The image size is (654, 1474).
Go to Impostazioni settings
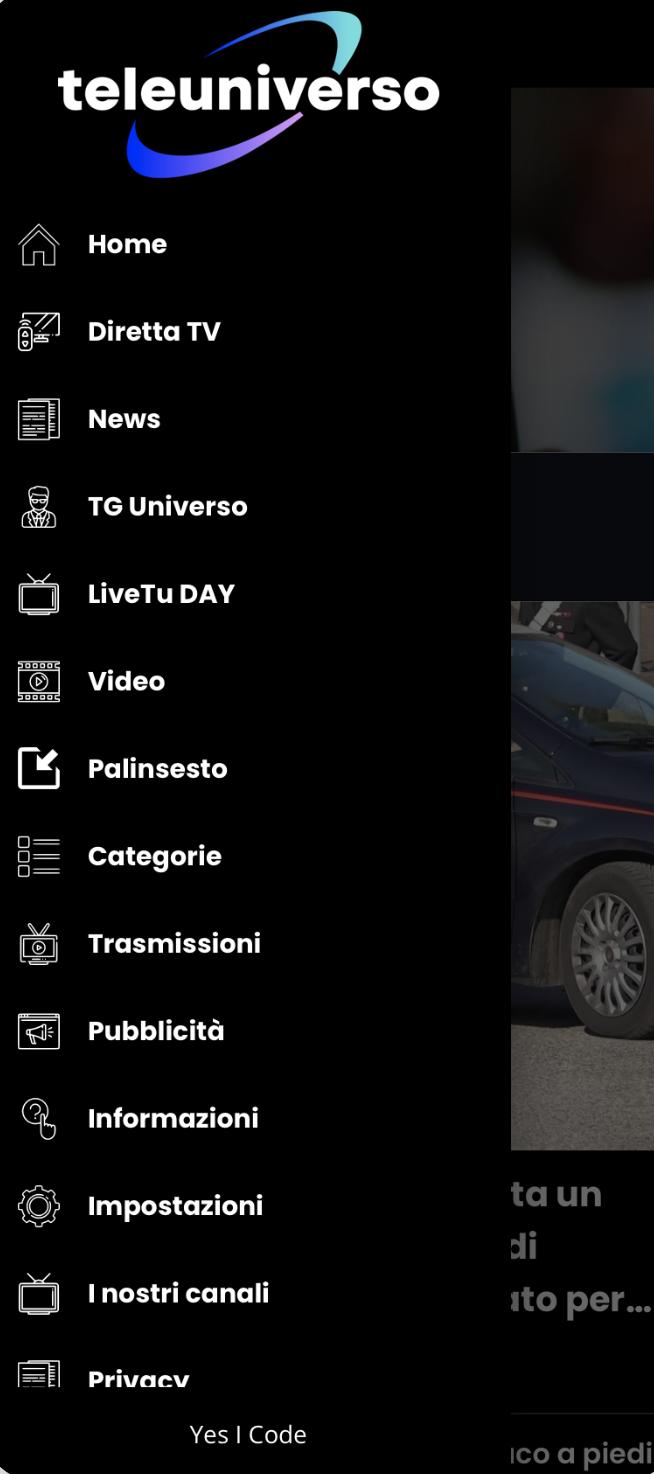coord(255,1206)
